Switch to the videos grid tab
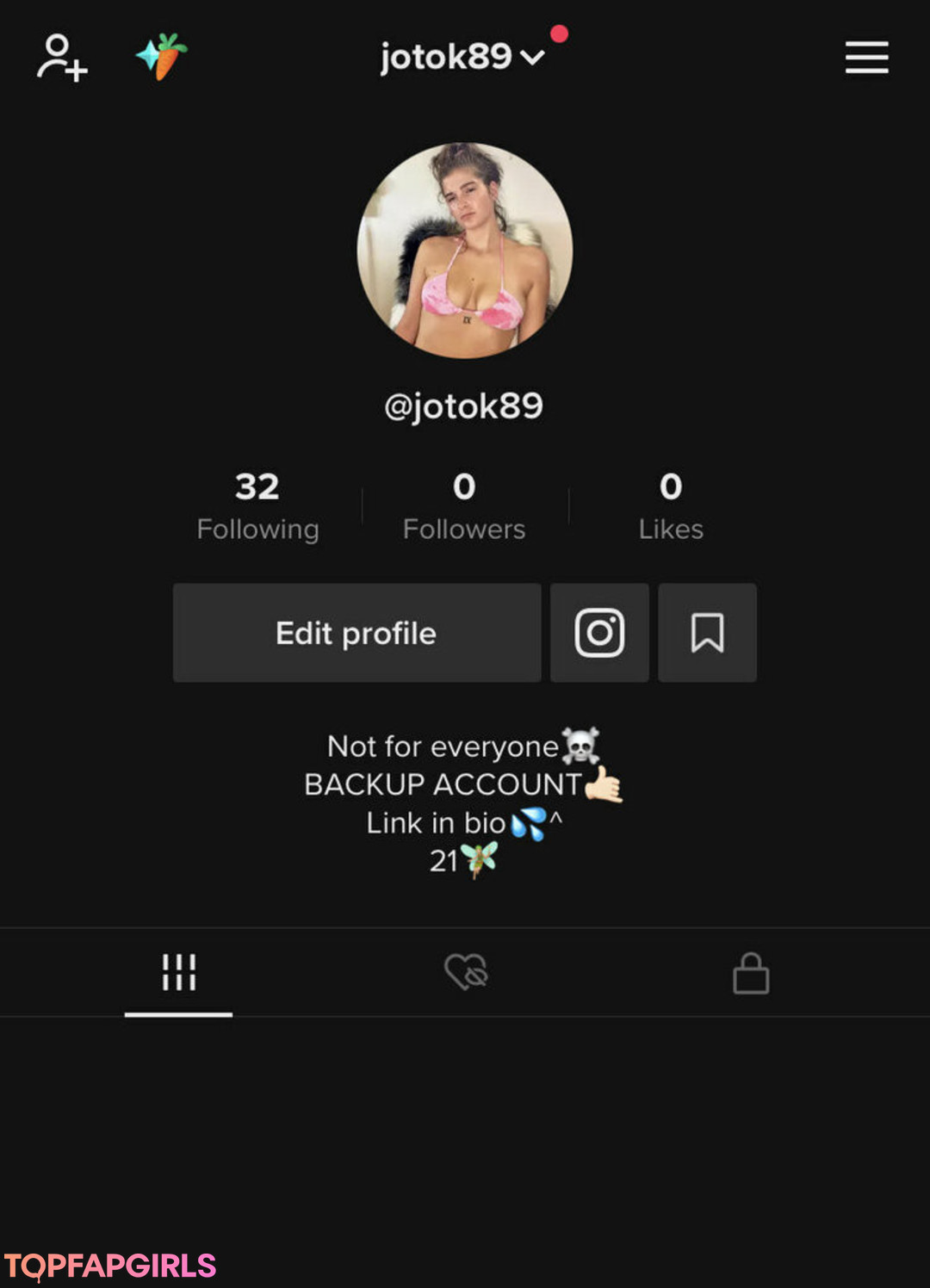The width and height of the screenshot is (930, 1288). click(179, 973)
